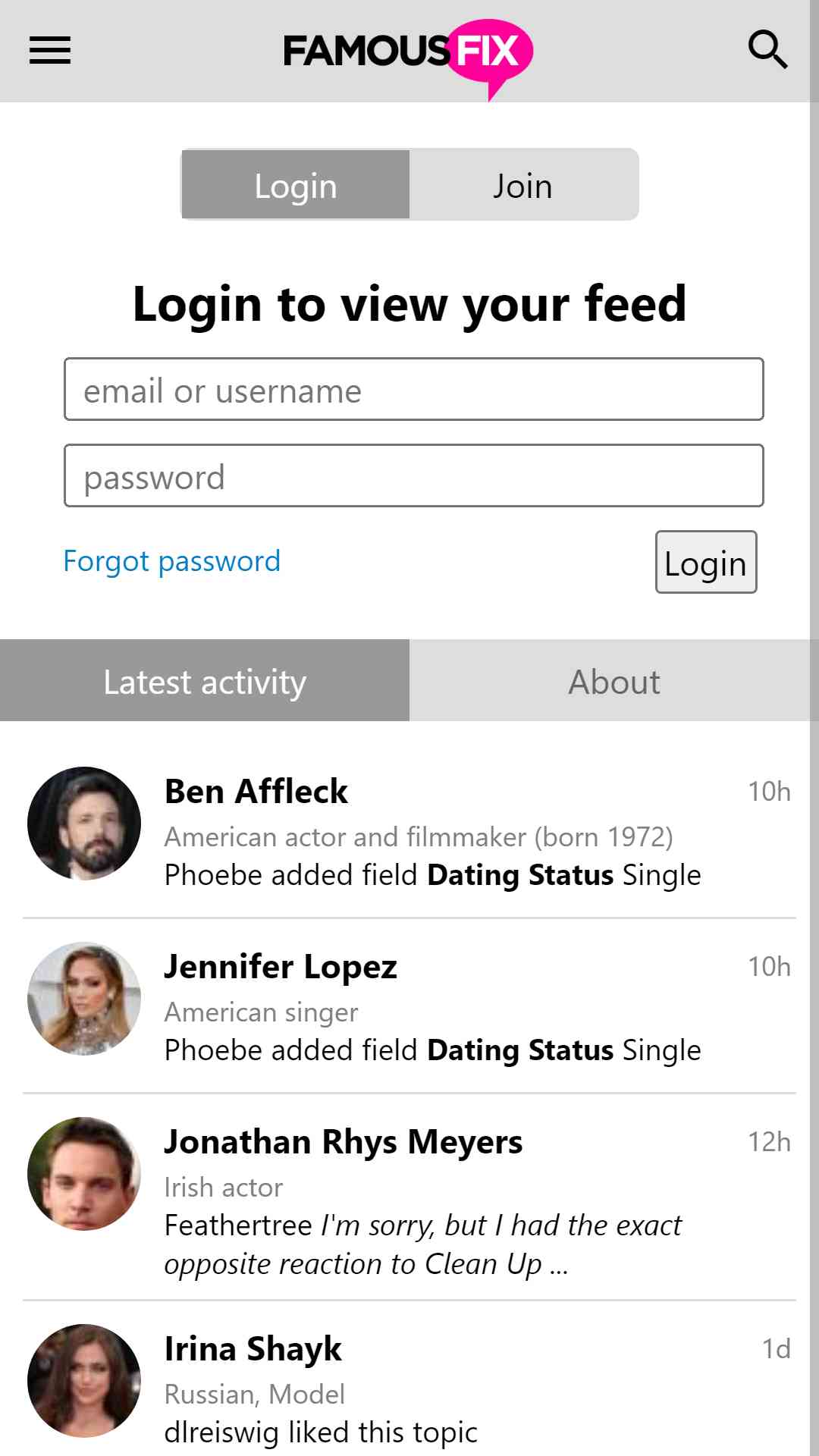The width and height of the screenshot is (819, 1456).
Task: Open Ben Affleck's activity entry
Action: click(409, 830)
